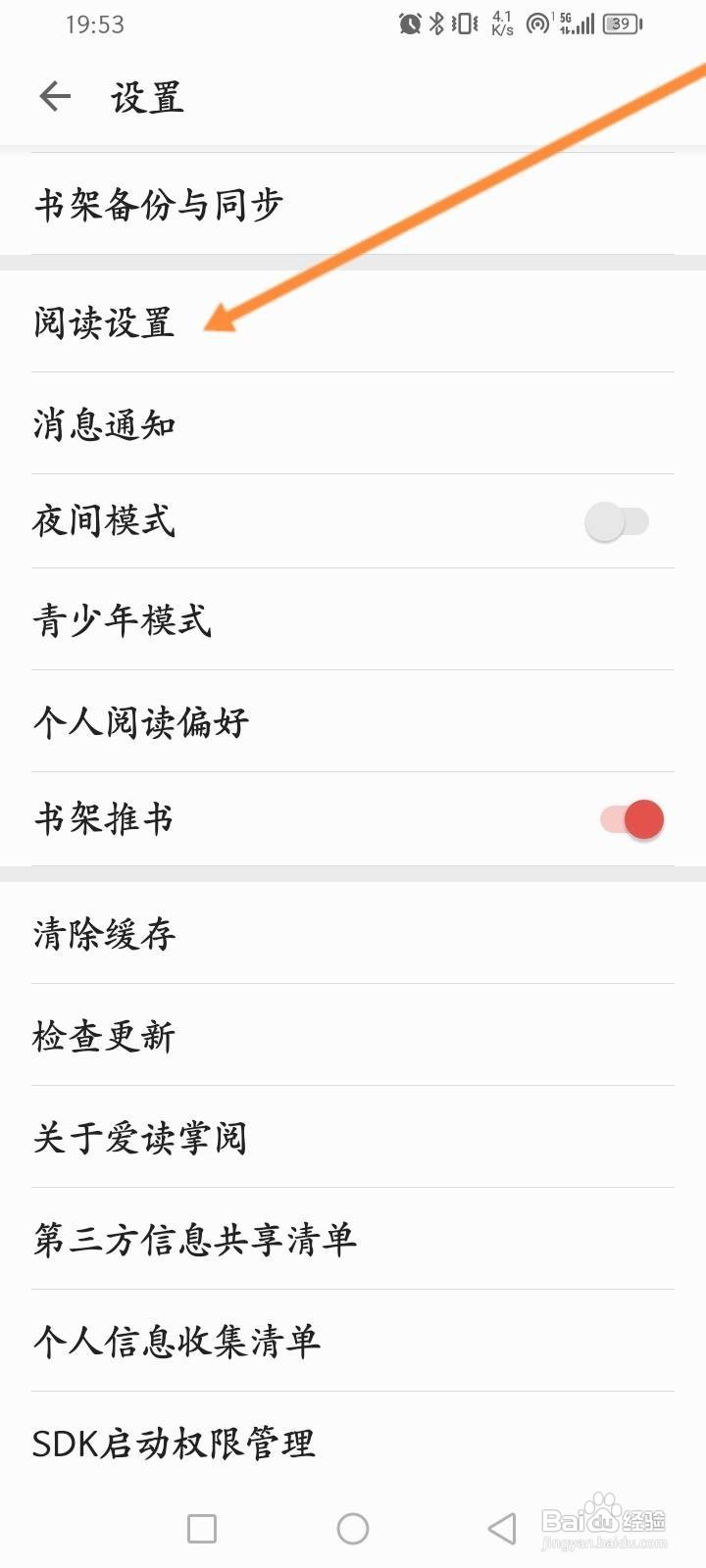Tap the square recent apps navigation icon
This screenshot has width=706, height=1568.
pyautogui.click(x=200, y=1527)
